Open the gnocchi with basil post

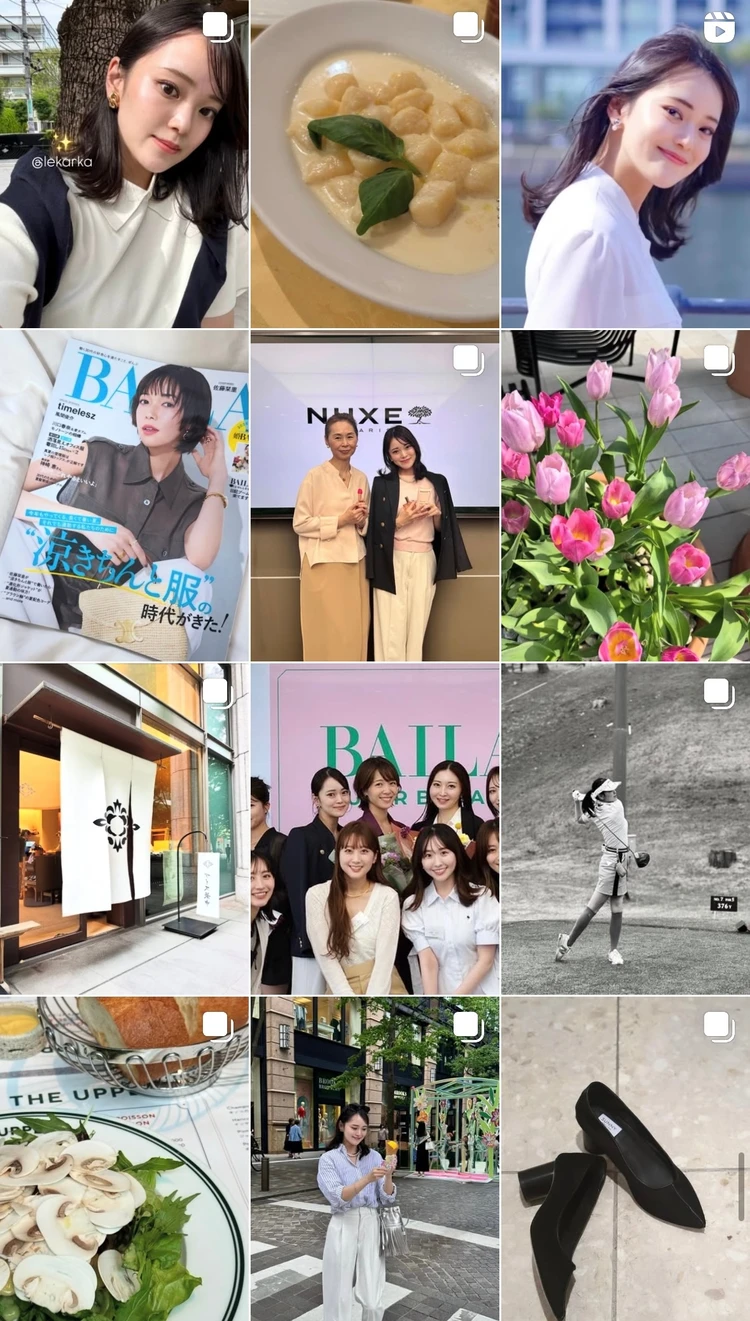[x=375, y=163]
